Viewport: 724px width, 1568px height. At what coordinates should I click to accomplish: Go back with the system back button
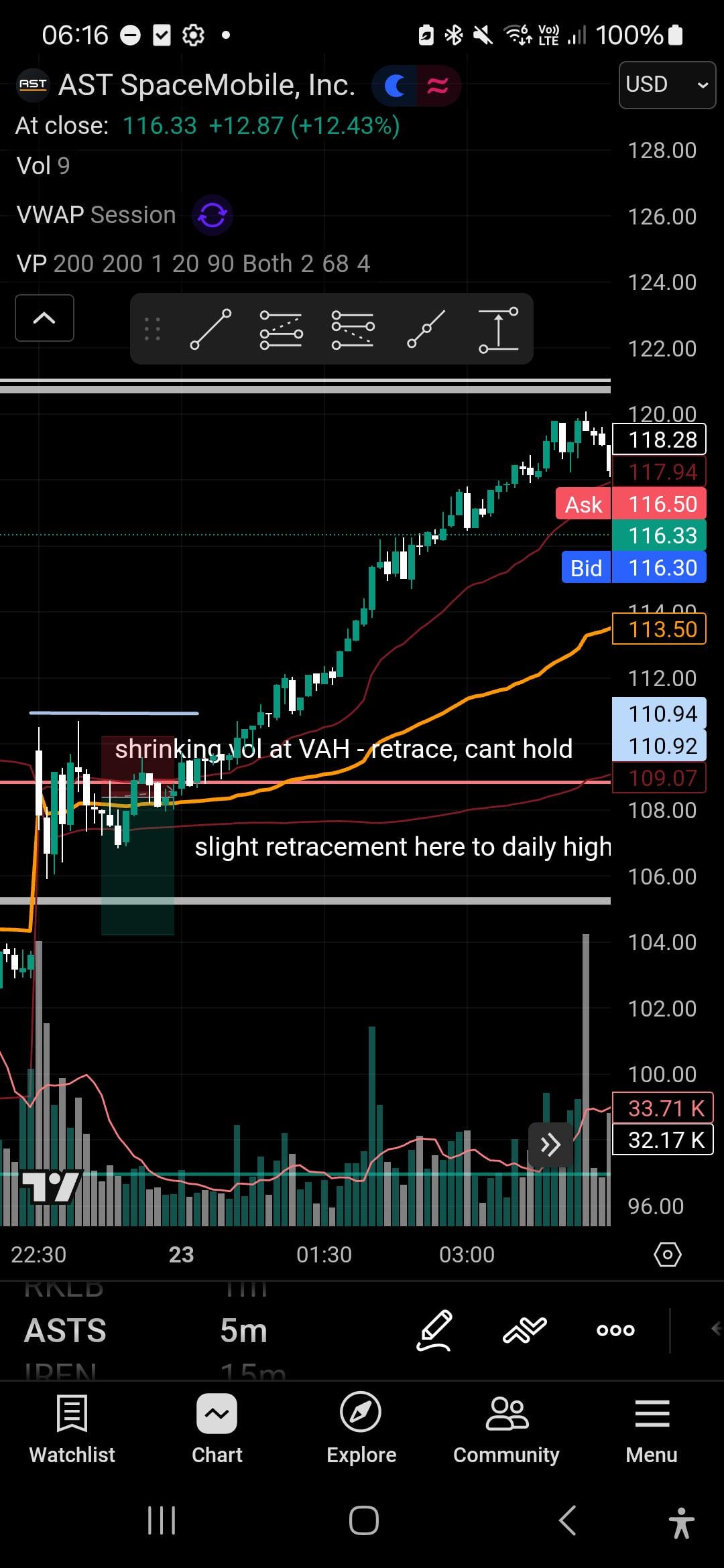567,1520
